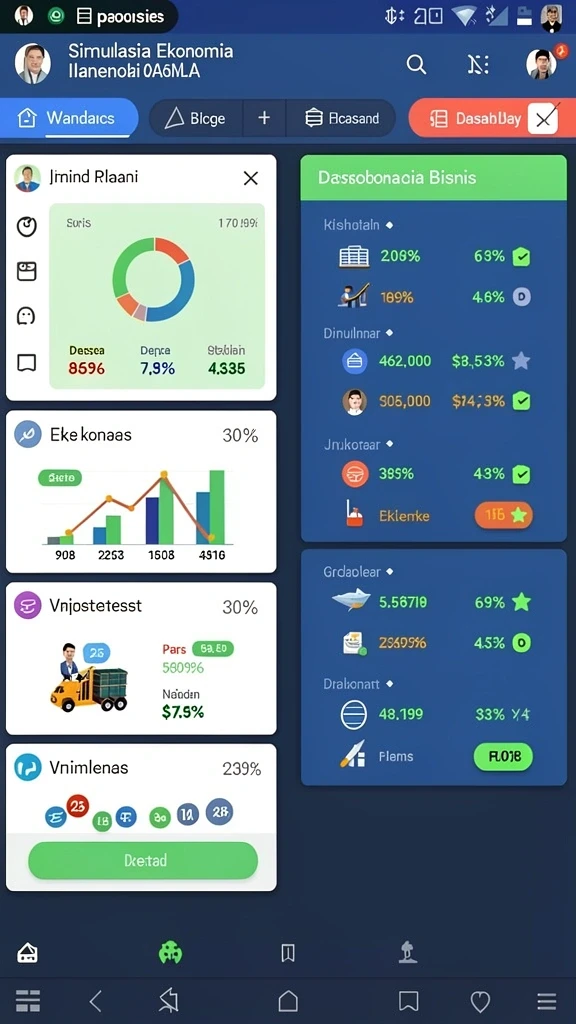Open the profile avatar with red badge

click(x=542, y=63)
